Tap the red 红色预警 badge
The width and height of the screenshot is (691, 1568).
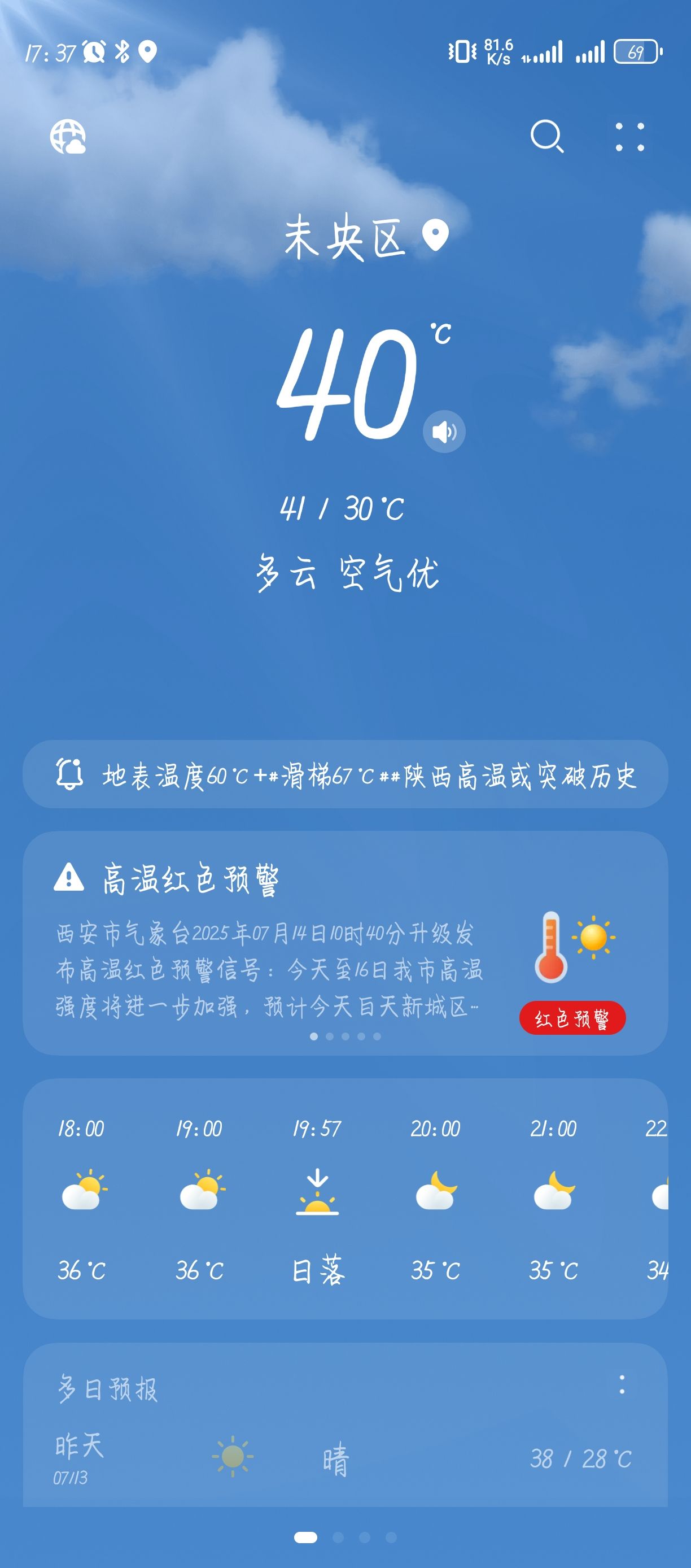(572, 1018)
